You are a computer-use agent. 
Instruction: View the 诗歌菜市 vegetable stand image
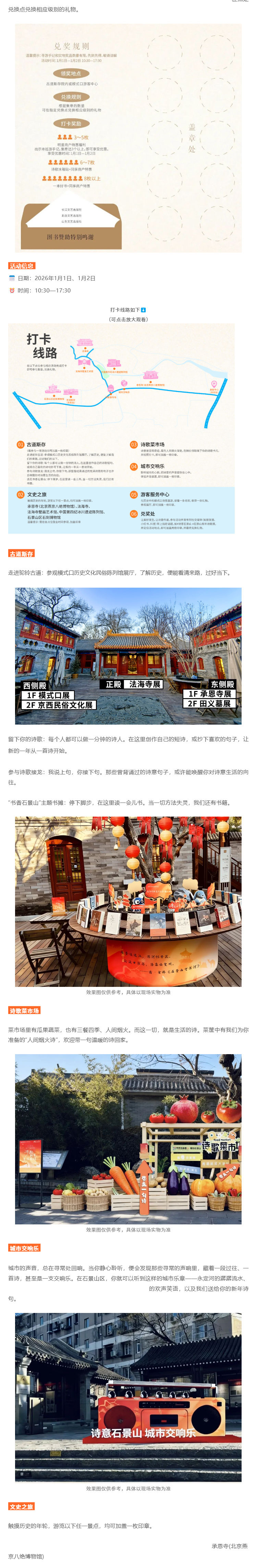point(128,1139)
